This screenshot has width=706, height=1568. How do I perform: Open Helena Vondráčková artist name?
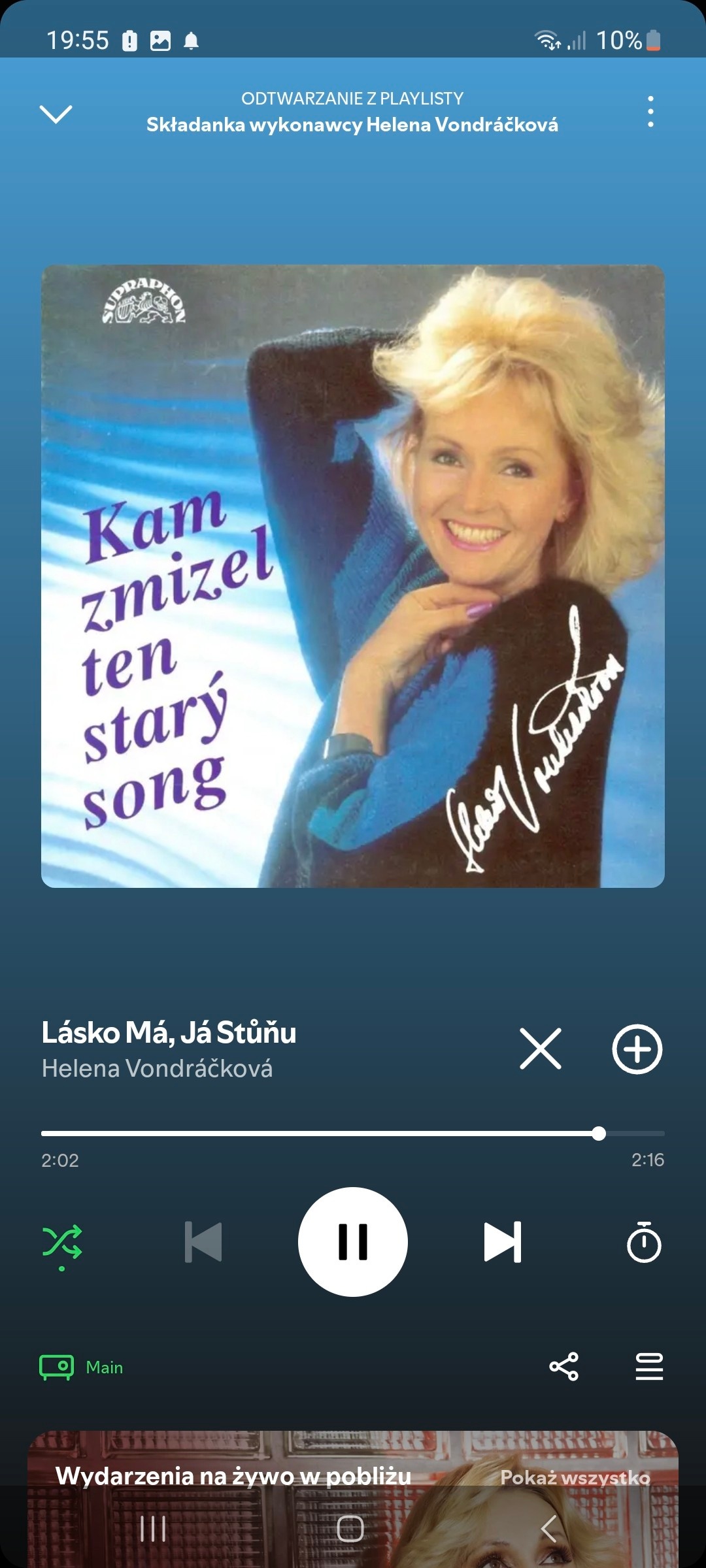(x=157, y=1069)
